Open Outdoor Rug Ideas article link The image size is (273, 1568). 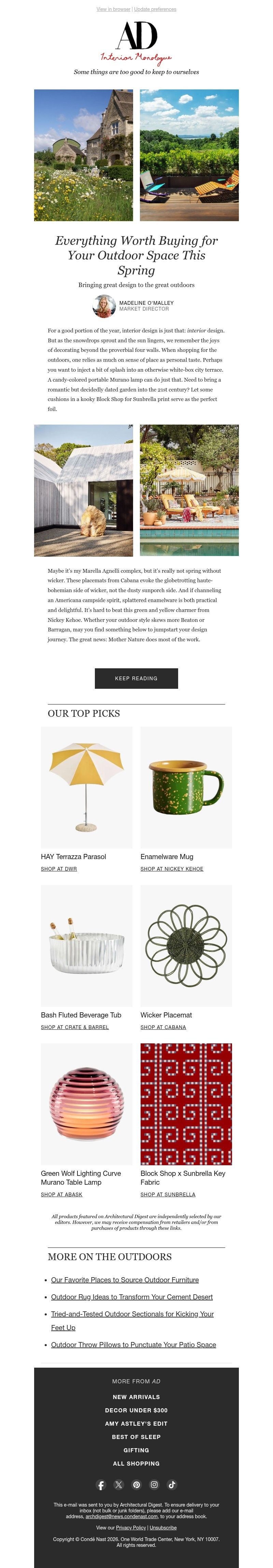(131, 1297)
